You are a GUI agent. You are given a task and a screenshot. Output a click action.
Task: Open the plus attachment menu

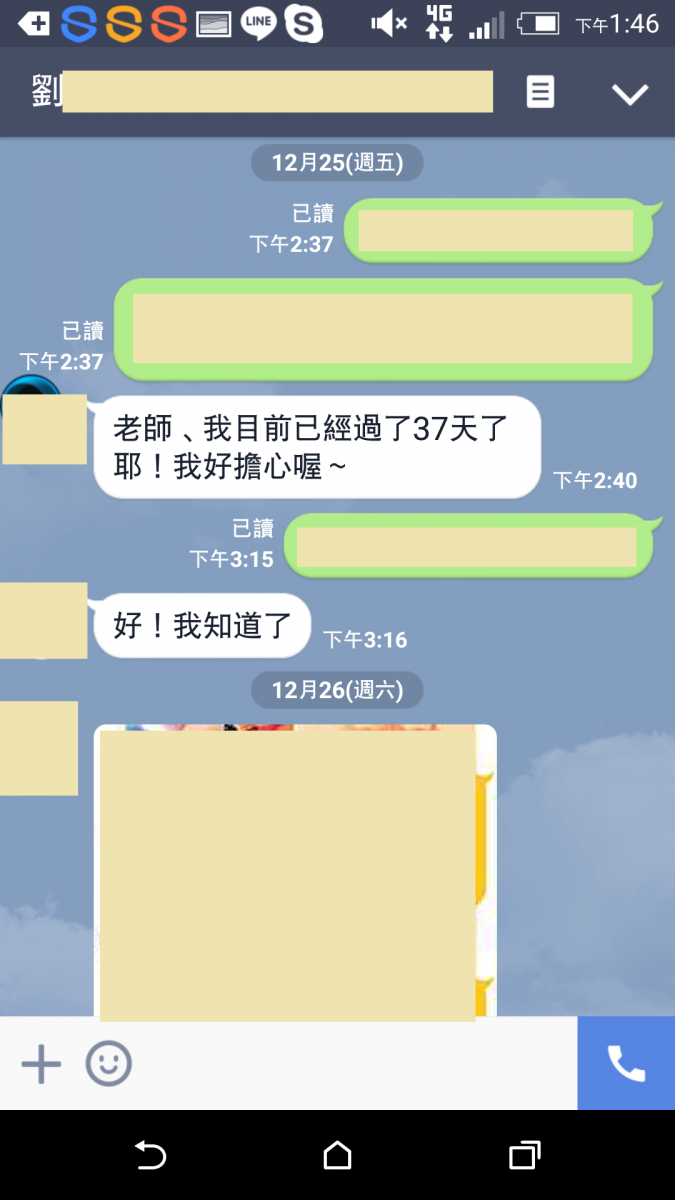[x=41, y=1063]
